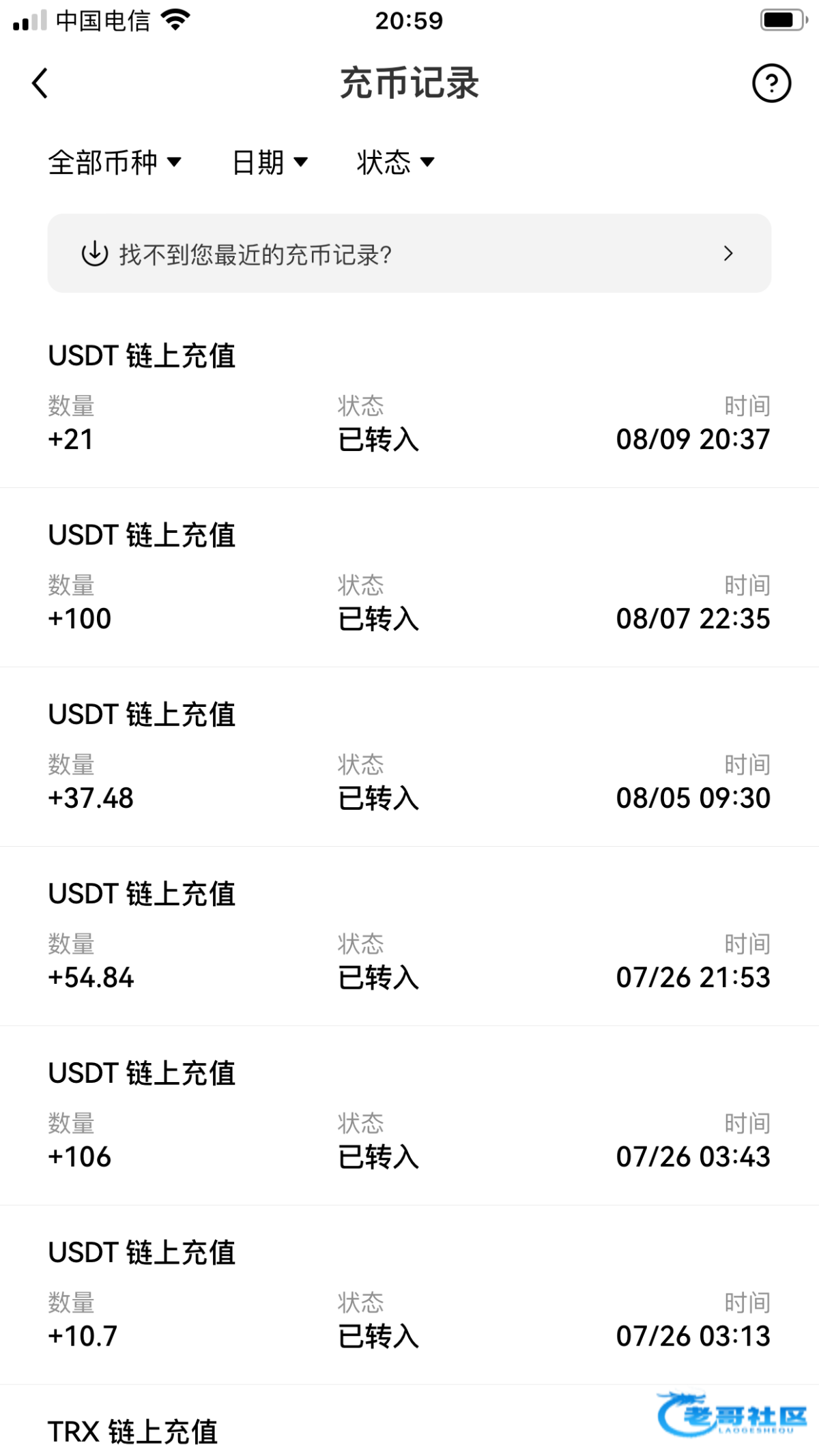
Task: Expand the 全部币种 currency filter
Action: 115,162
